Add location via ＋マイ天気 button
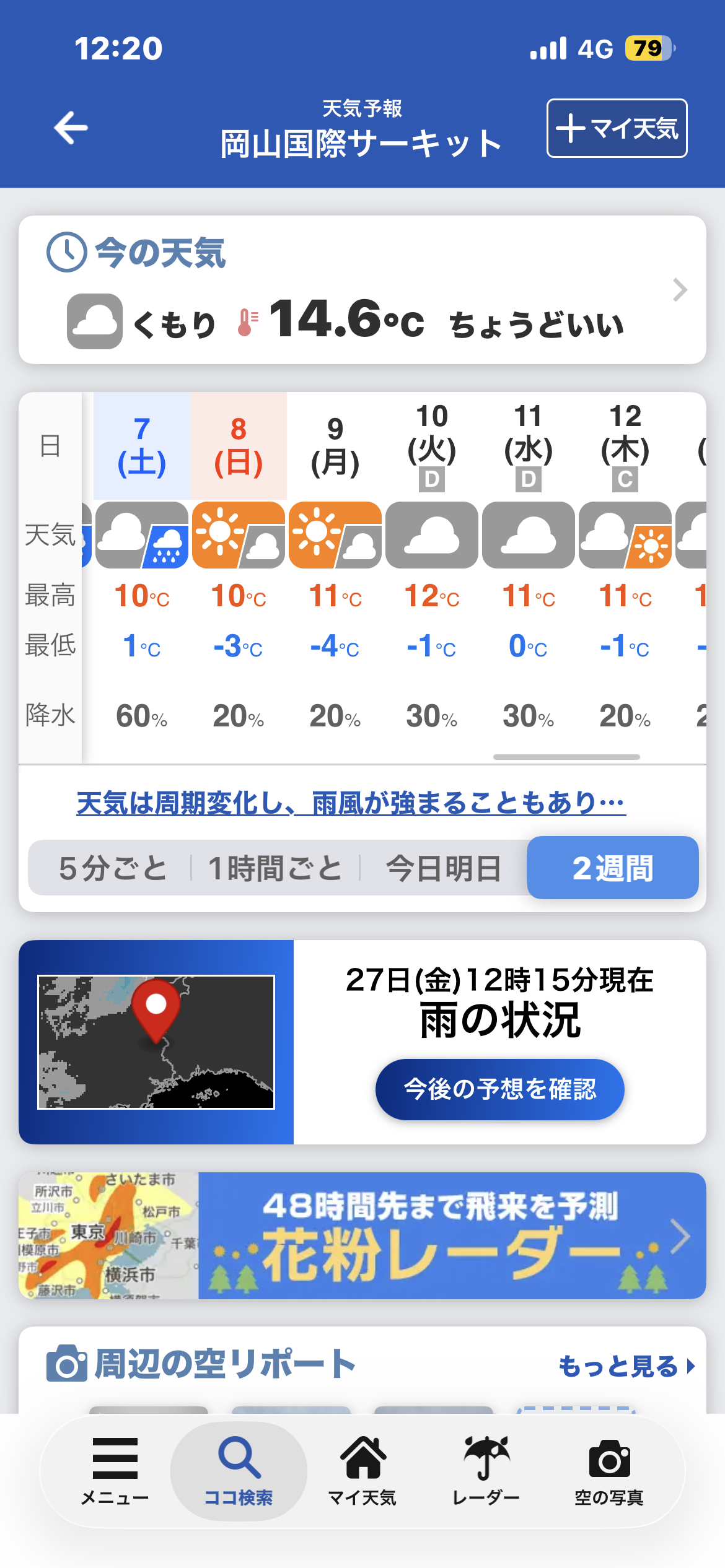 [617, 128]
